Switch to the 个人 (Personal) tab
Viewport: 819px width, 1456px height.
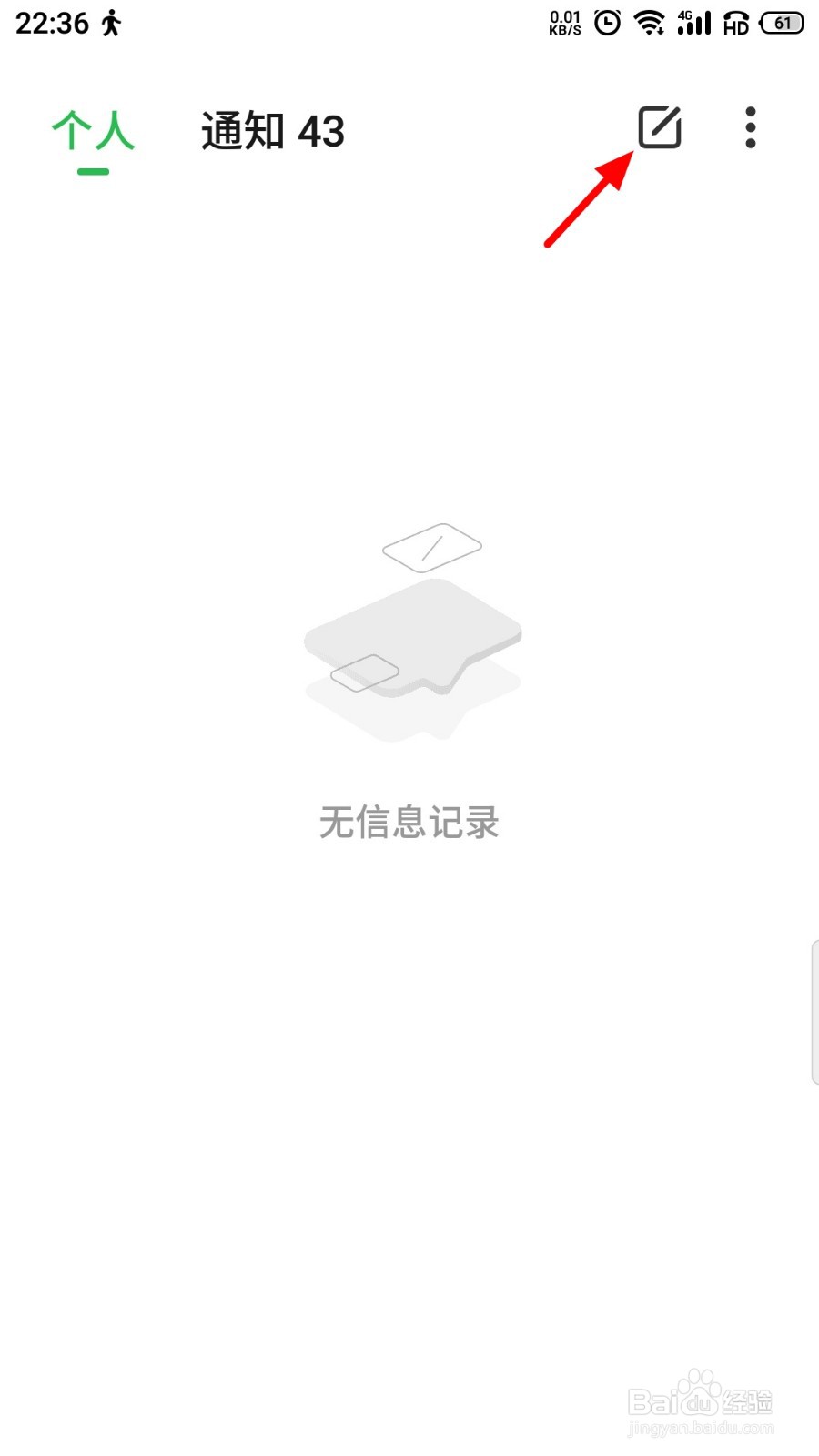92,134
